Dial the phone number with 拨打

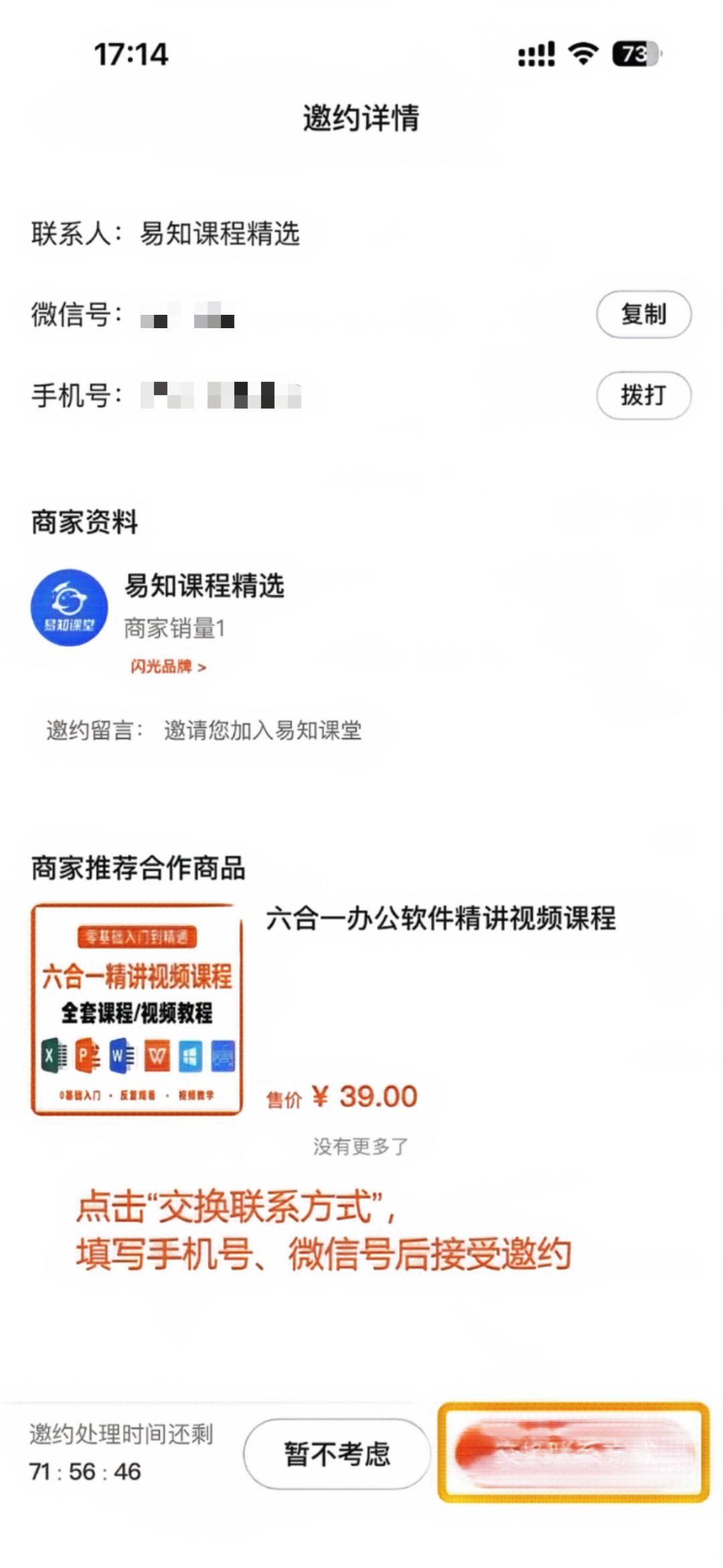coord(643,395)
